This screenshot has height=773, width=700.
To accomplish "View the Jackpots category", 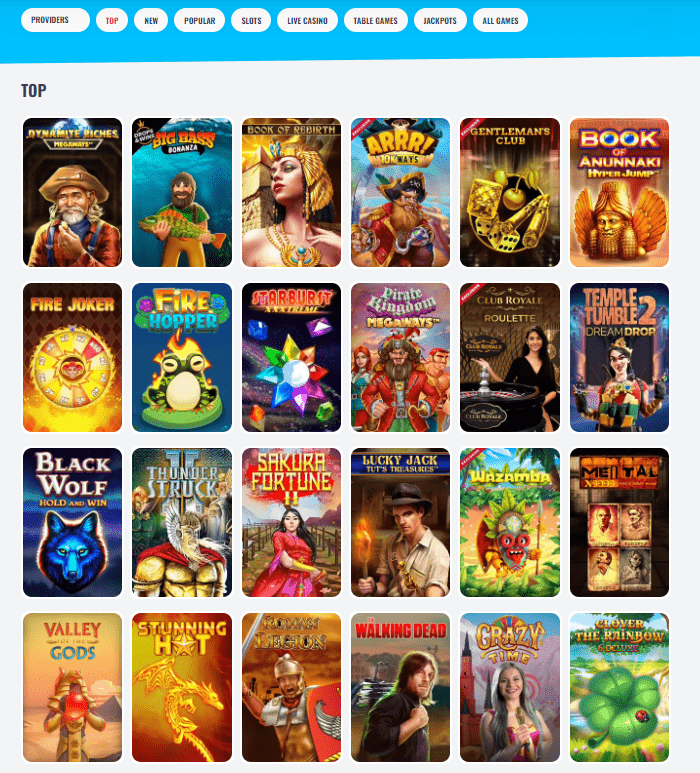I will [440, 20].
